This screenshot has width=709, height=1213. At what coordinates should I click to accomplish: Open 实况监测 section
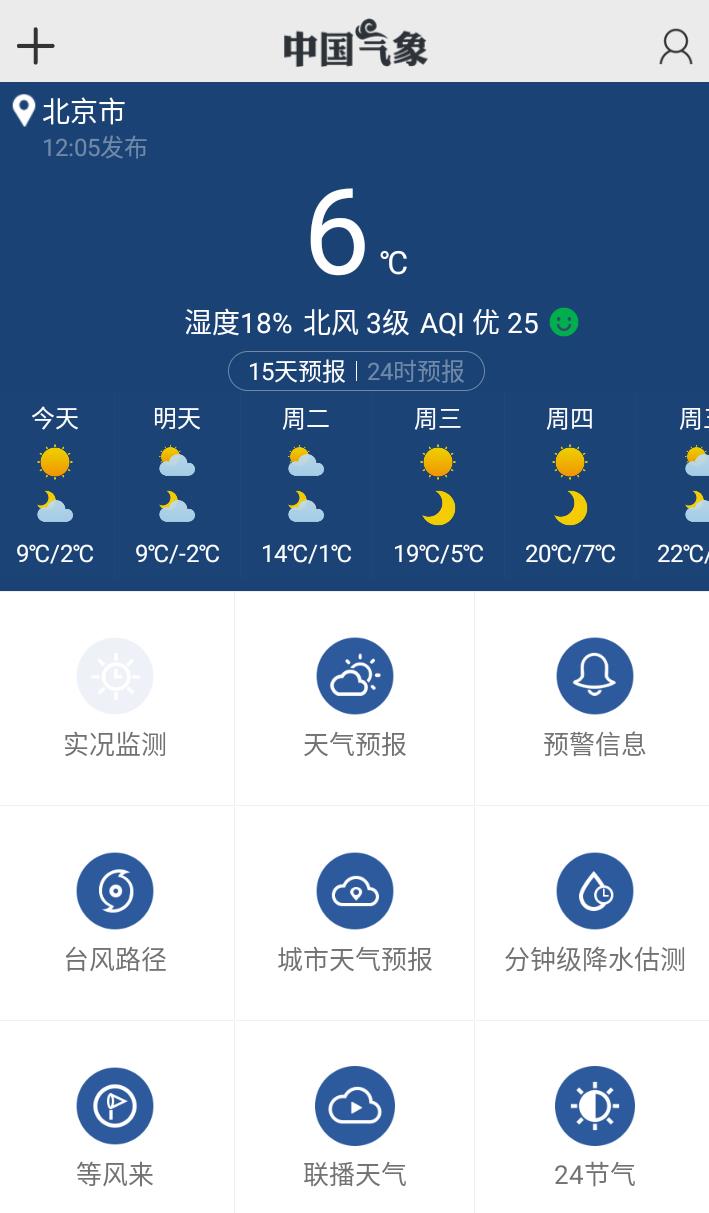(115, 698)
